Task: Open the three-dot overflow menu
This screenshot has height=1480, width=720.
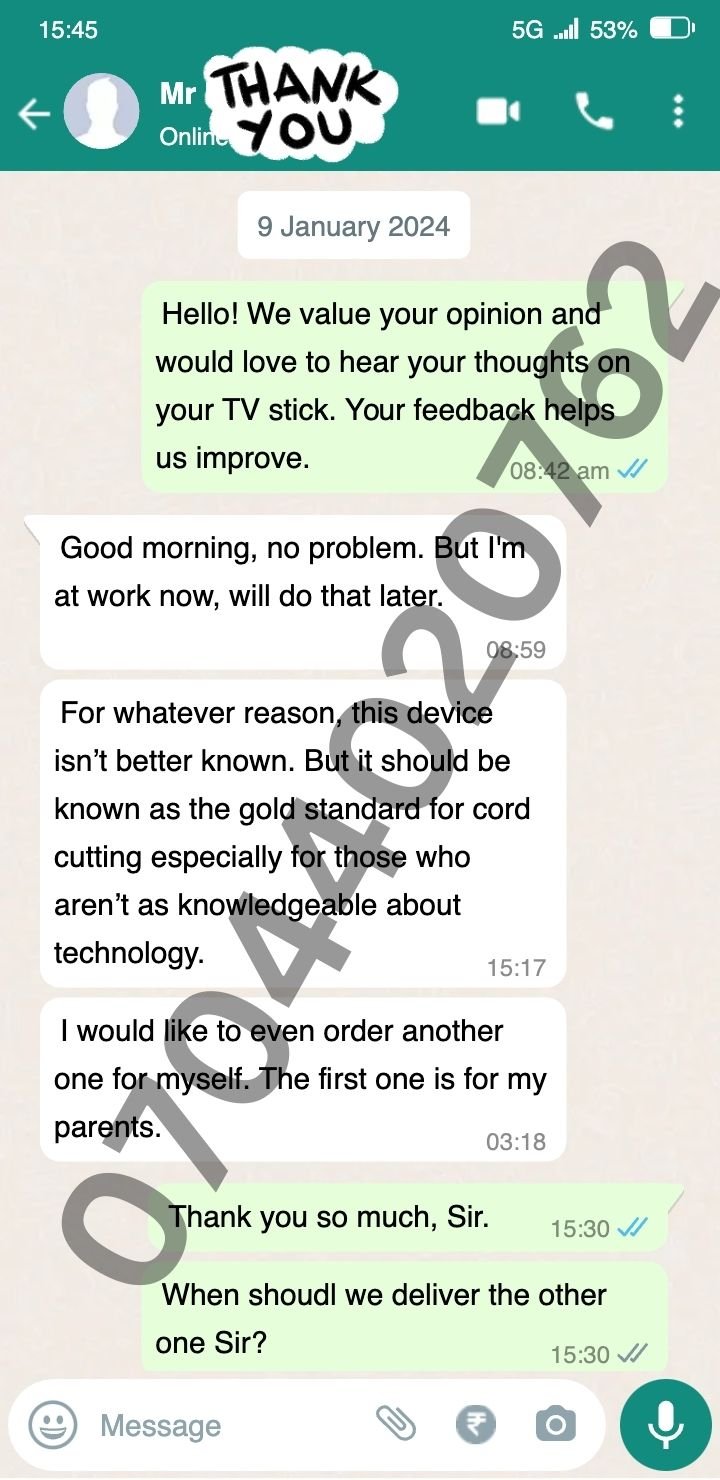Action: pos(678,111)
